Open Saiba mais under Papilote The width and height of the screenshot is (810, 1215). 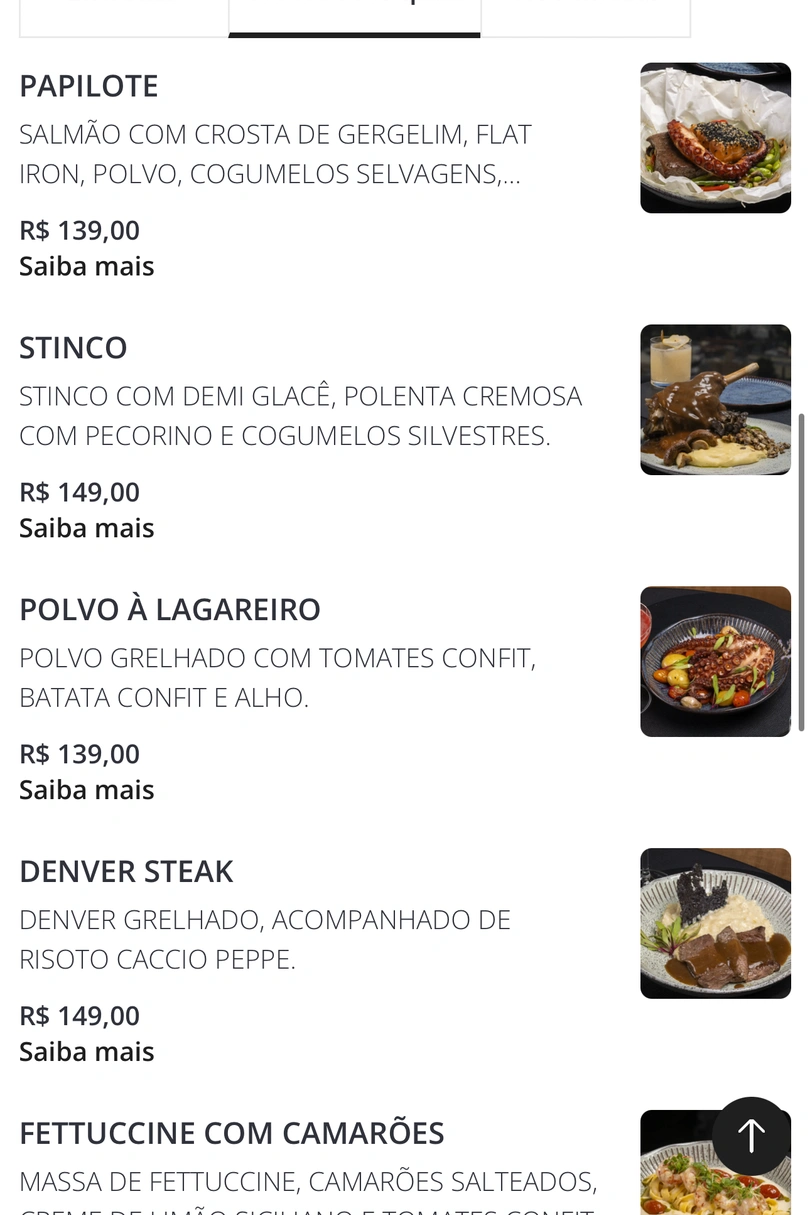tap(87, 267)
